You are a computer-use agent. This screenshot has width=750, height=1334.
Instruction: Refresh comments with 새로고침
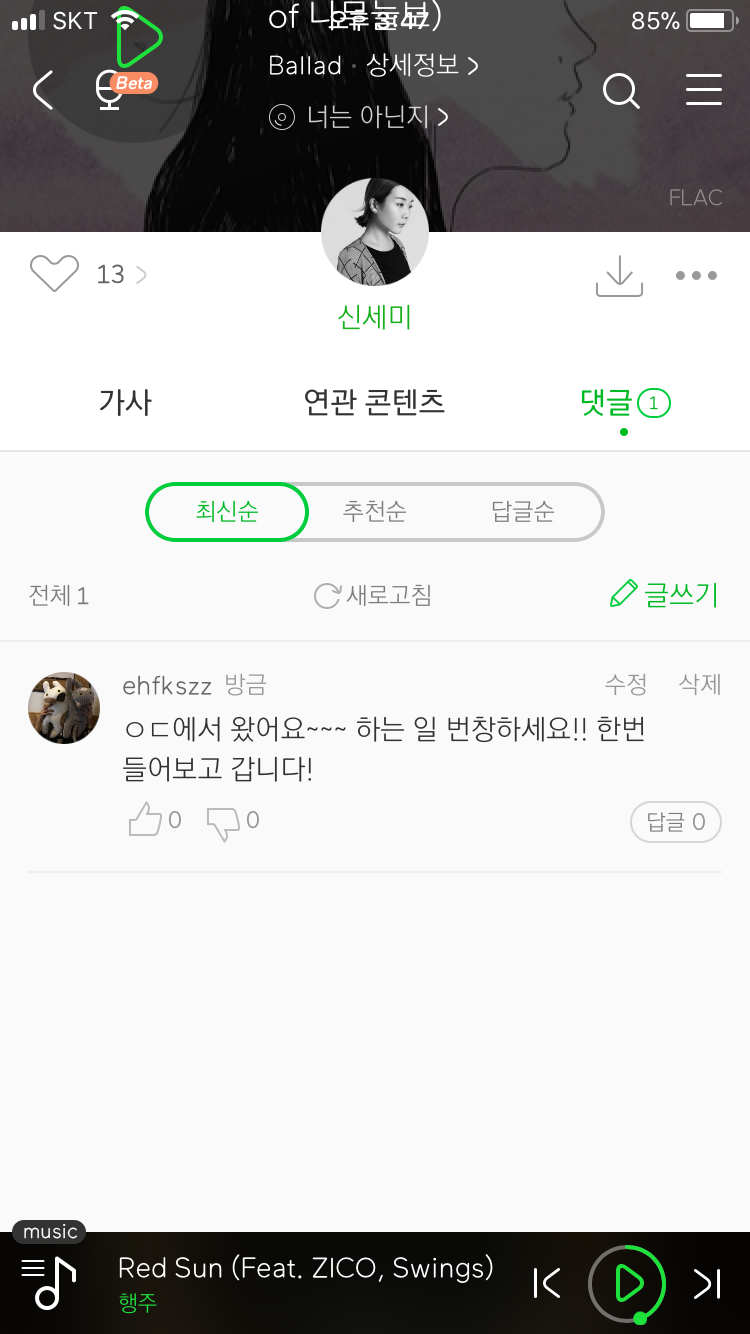373,596
